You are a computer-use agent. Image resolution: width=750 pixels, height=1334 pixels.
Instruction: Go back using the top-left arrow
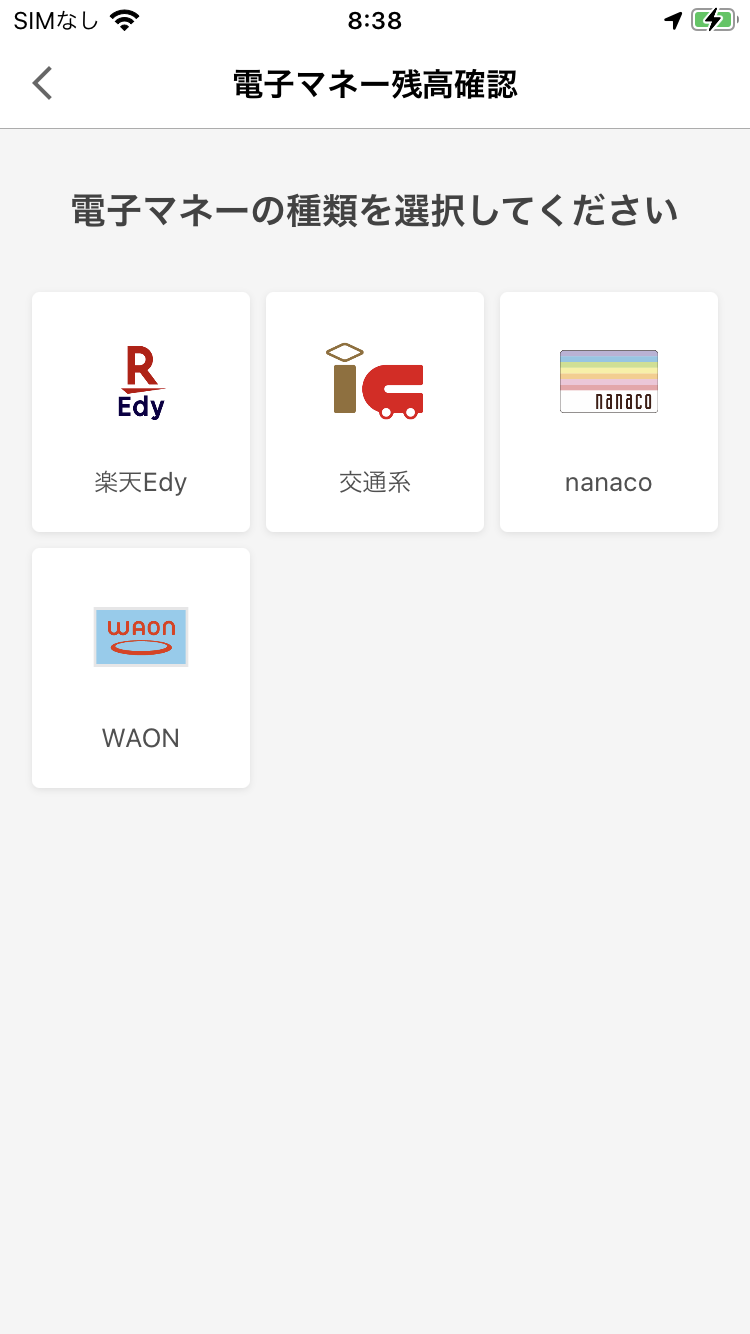click(x=42, y=84)
